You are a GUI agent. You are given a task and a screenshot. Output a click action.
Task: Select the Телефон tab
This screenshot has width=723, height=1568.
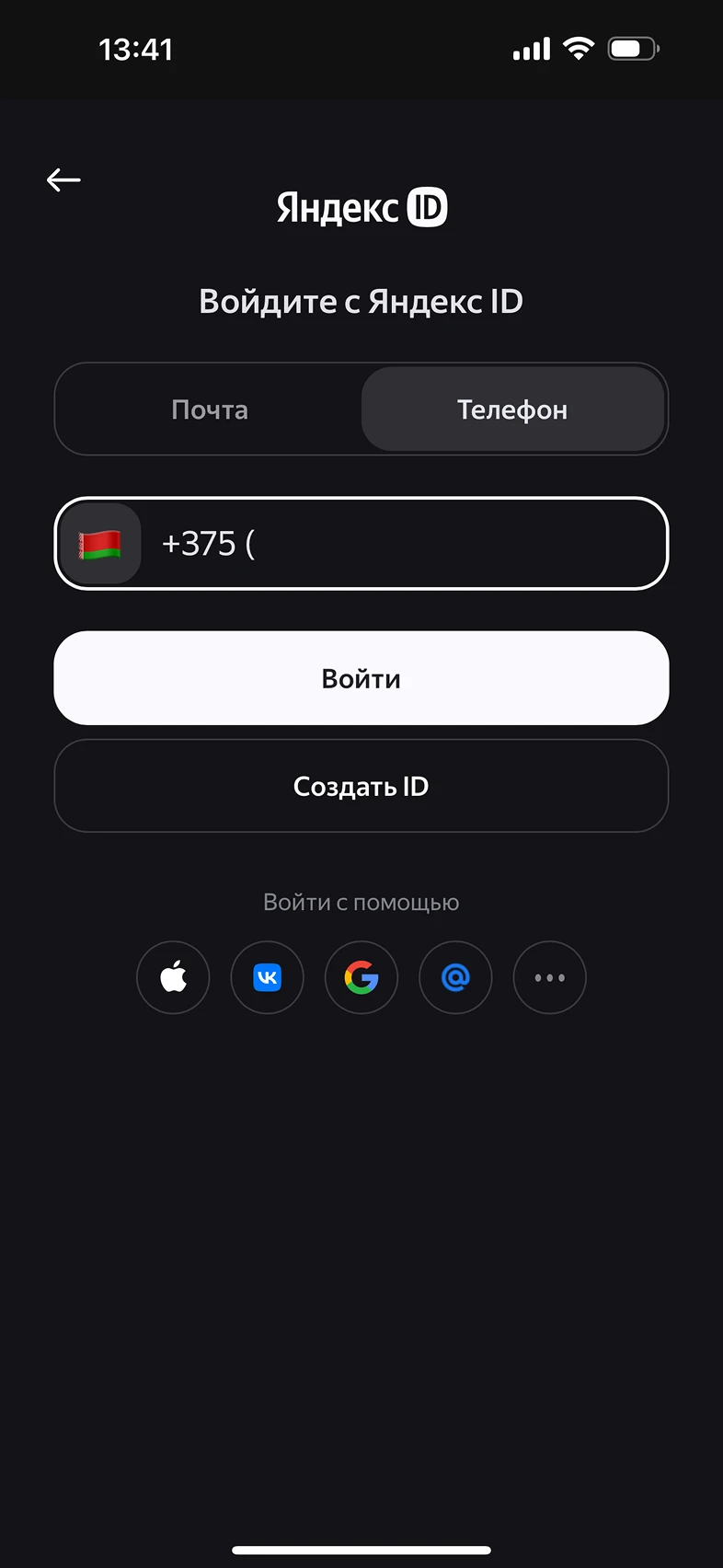coord(512,409)
